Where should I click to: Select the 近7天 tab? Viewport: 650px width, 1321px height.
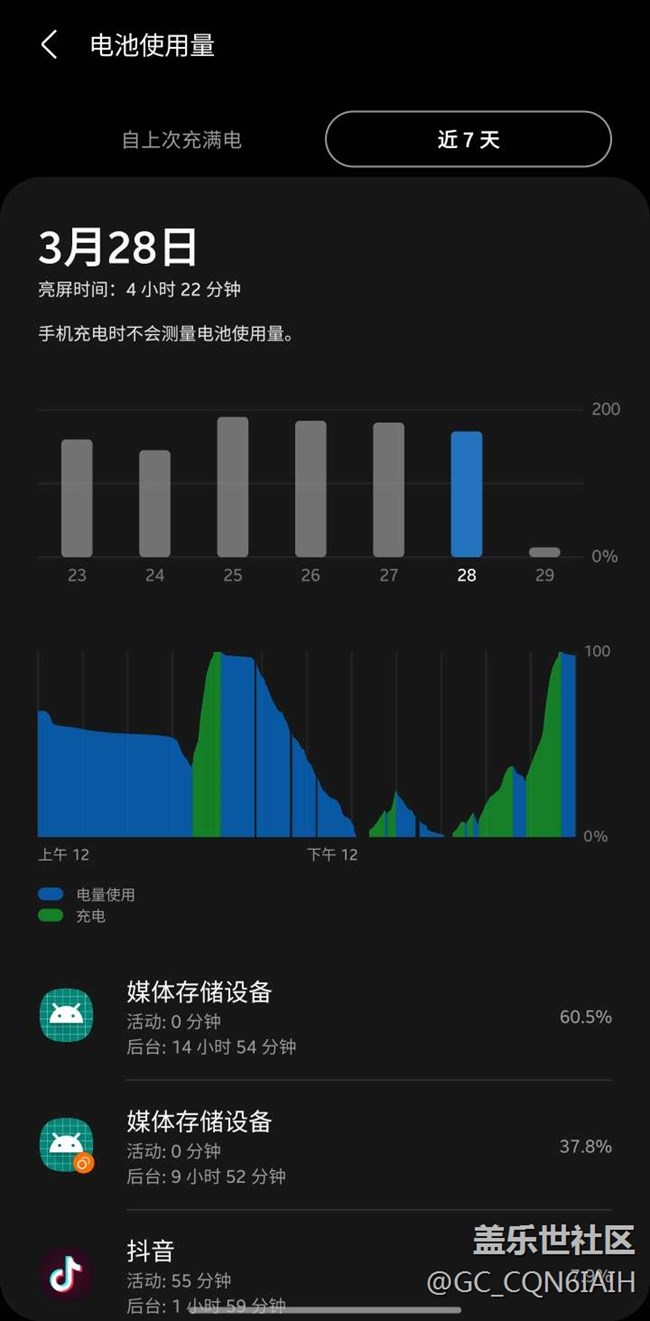coord(467,140)
